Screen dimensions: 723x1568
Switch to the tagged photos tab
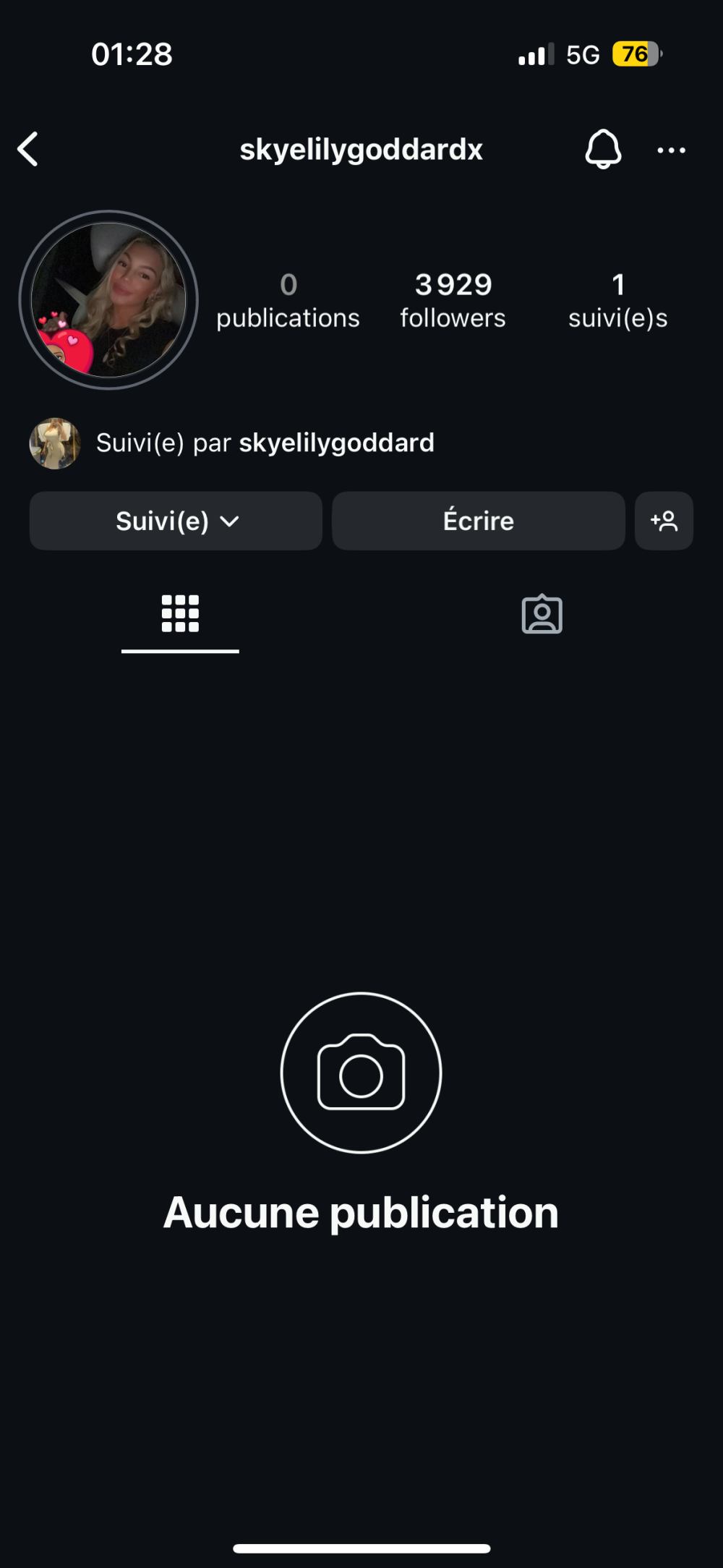pos(542,614)
